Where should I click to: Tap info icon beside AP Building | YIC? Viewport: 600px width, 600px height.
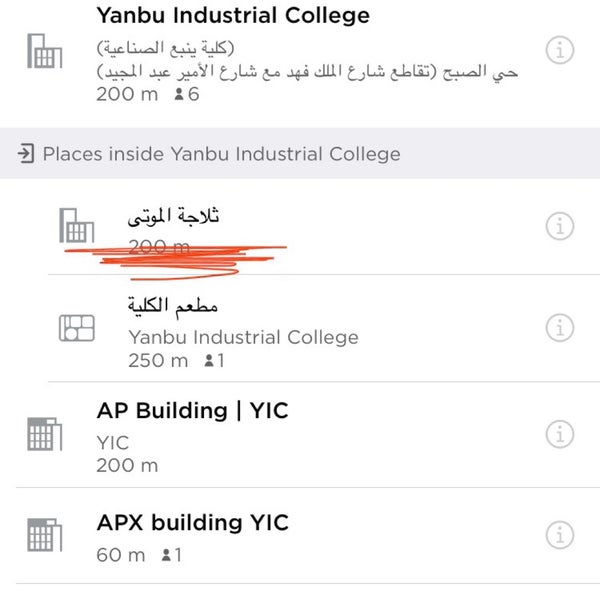click(560, 434)
